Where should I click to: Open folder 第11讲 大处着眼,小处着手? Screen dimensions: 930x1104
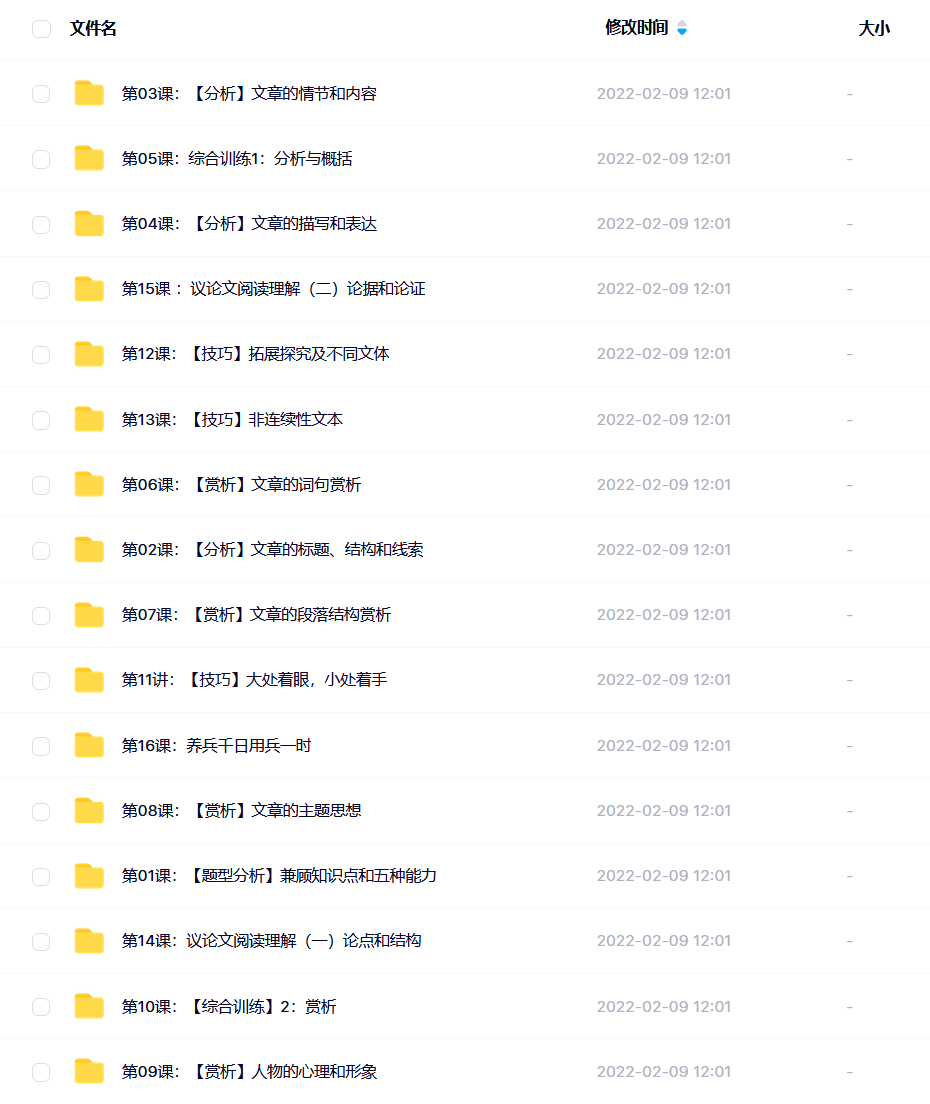click(254, 680)
